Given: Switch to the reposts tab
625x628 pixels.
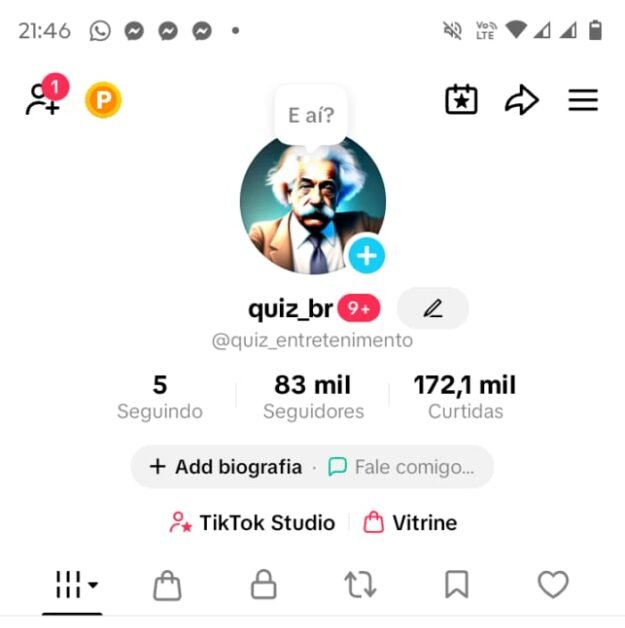Looking at the screenshot, I should pos(360,585).
